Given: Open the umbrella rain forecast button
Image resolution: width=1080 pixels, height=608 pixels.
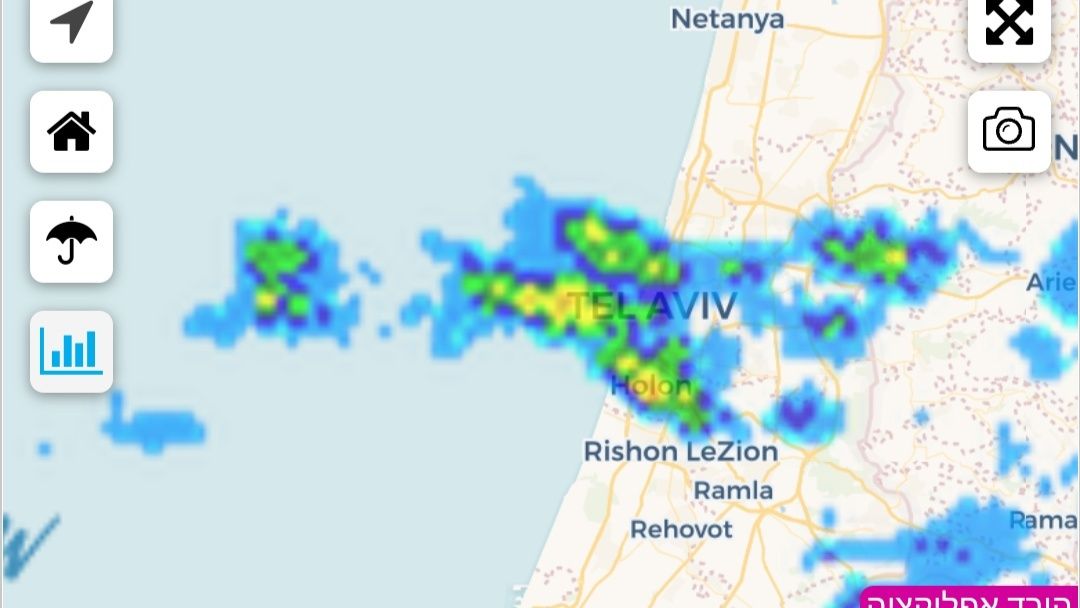Looking at the screenshot, I should (x=71, y=242).
